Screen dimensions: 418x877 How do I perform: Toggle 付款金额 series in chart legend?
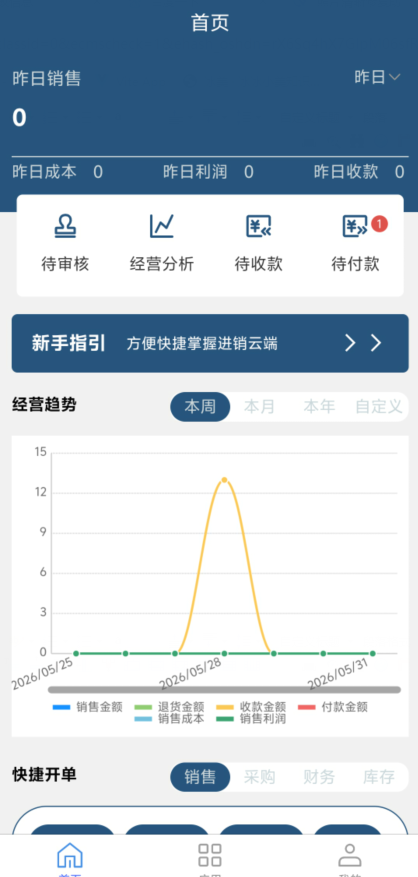pyautogui.click(x=333, y=708)
